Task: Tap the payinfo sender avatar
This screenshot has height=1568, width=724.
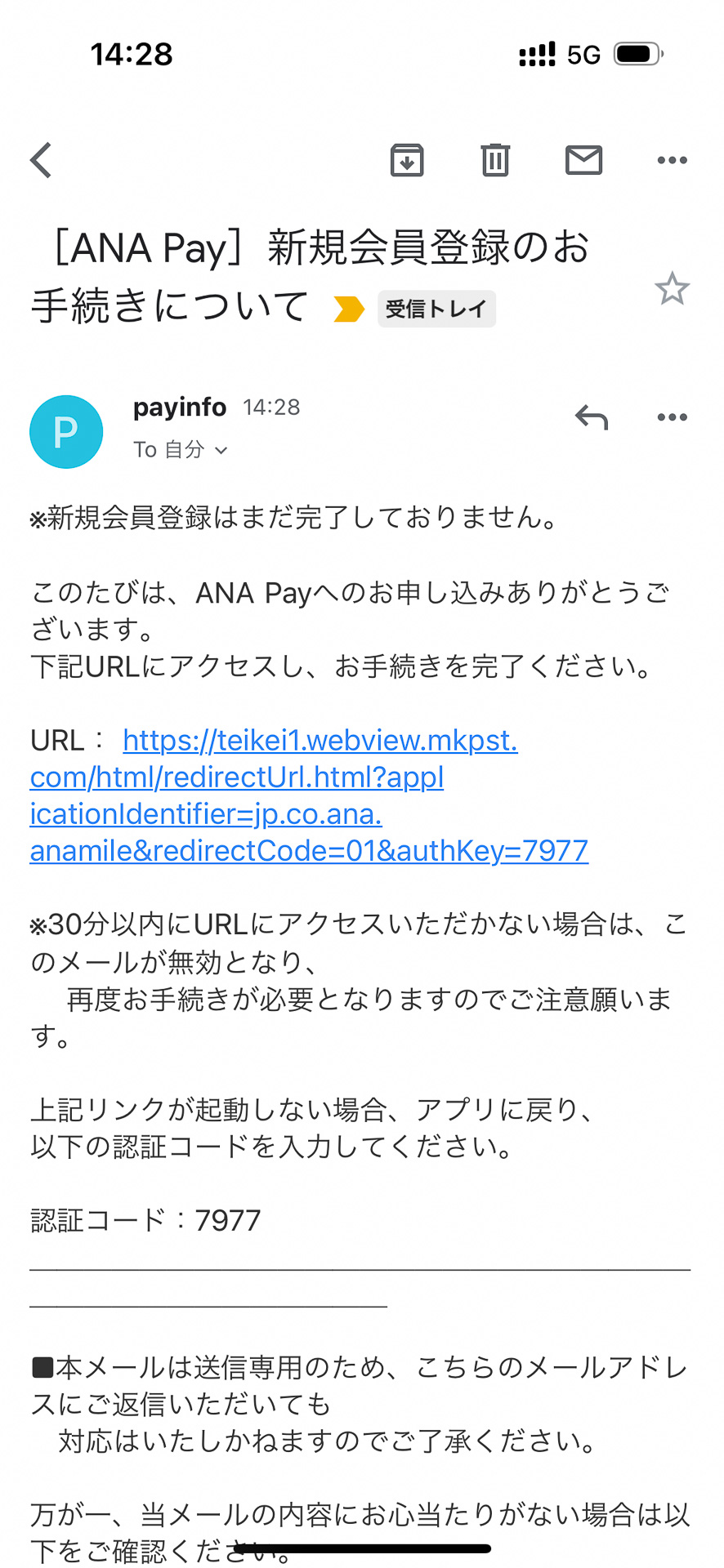Action: click(66, 432)
